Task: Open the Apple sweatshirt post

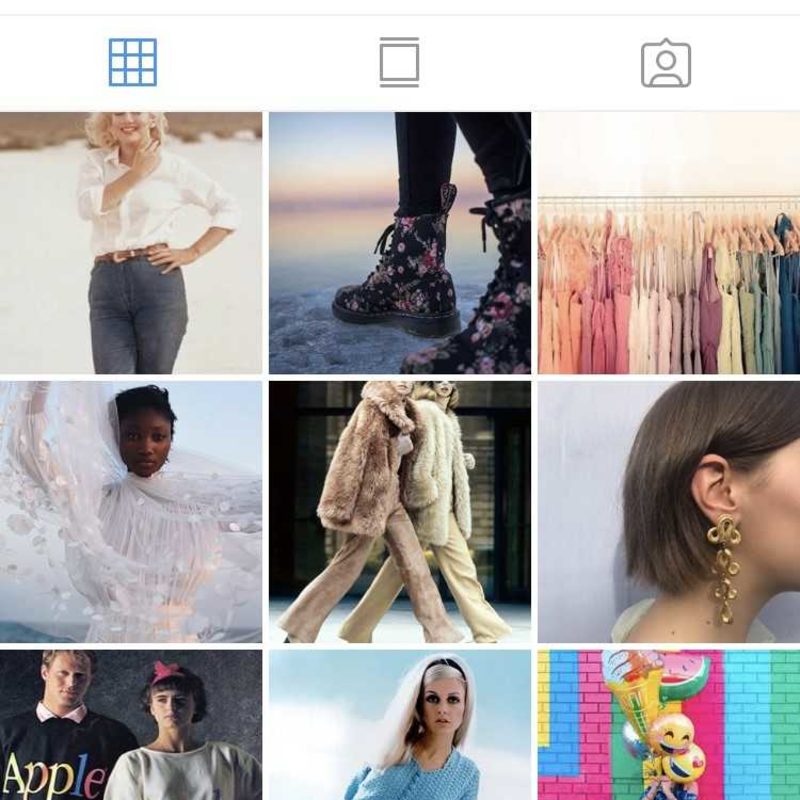Action: coord(131,725)
